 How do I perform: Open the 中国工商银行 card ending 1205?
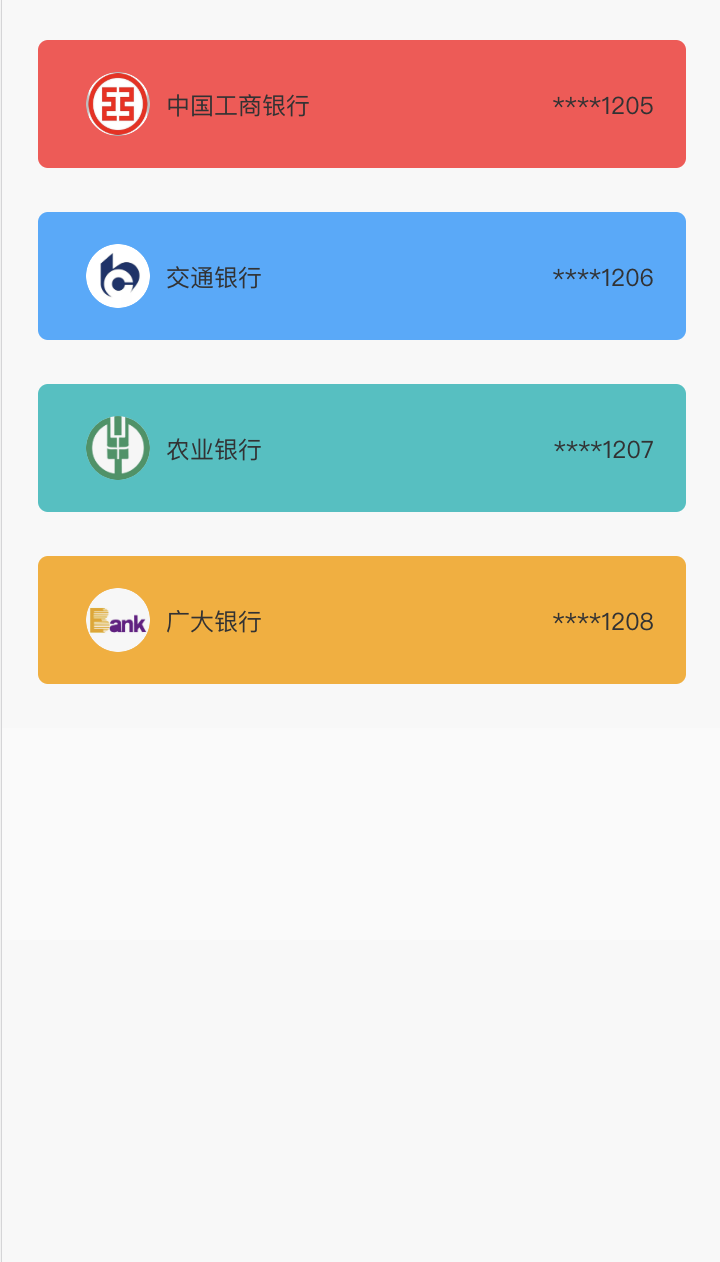pyautogui.click(x=361, y=104)
